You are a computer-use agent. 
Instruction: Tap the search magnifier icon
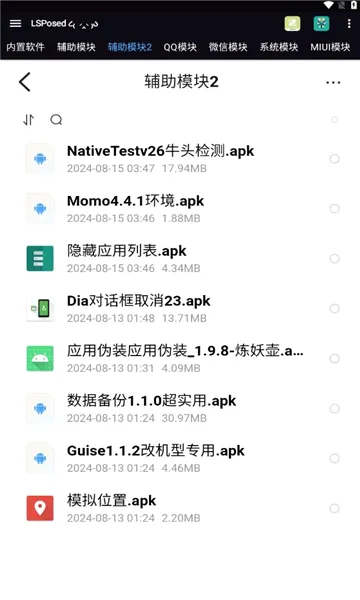pyautogui.click(x=56, y=120)
